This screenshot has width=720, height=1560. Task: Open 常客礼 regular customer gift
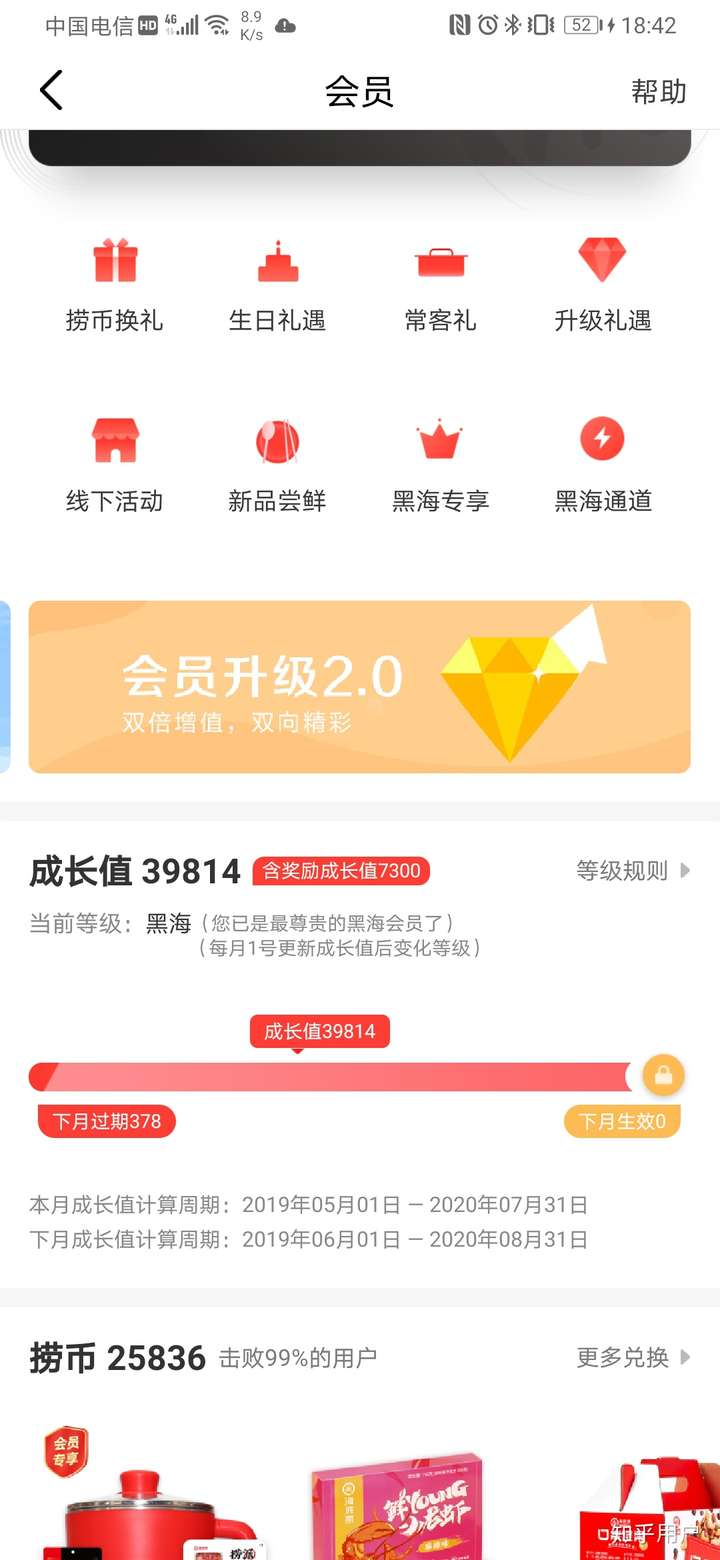pyautogui.click(x=440, y=285)
